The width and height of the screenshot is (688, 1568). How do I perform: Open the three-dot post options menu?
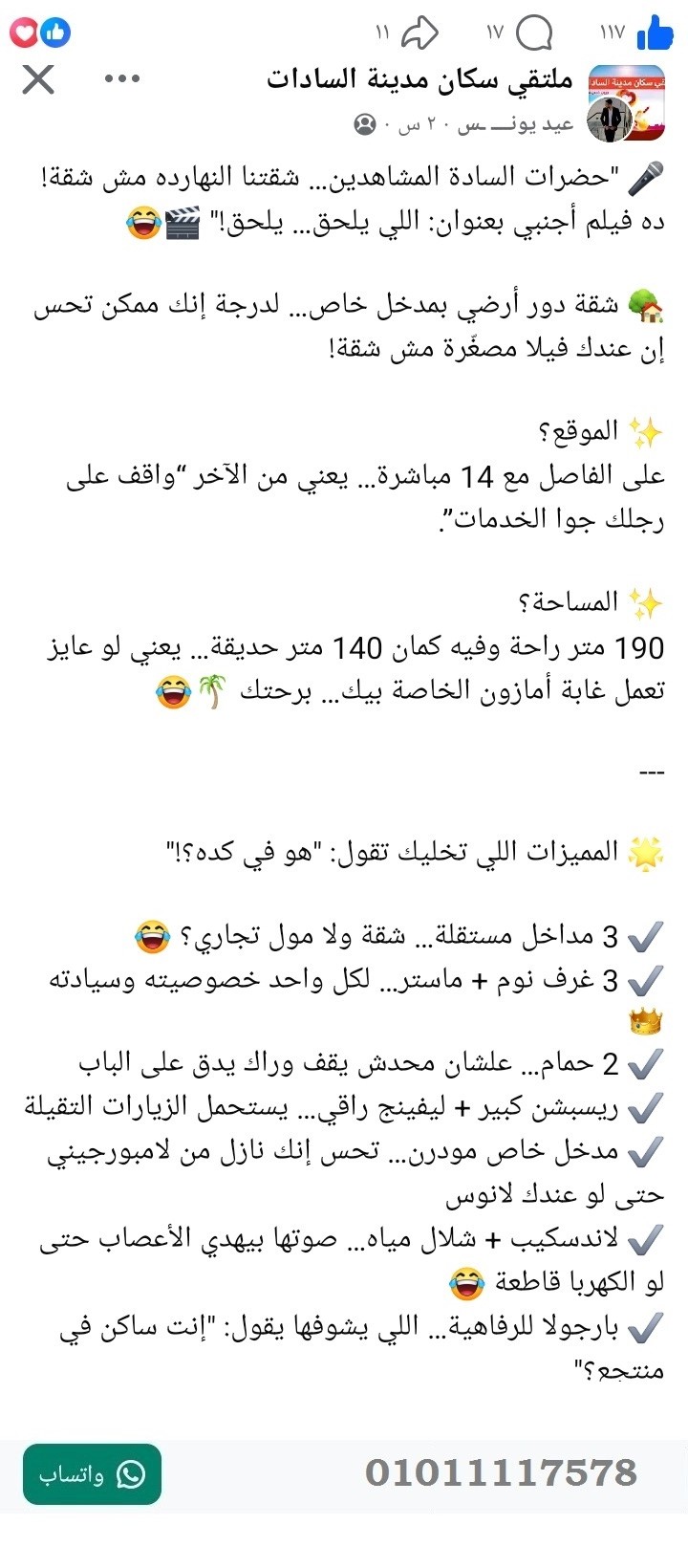point(122,78)
